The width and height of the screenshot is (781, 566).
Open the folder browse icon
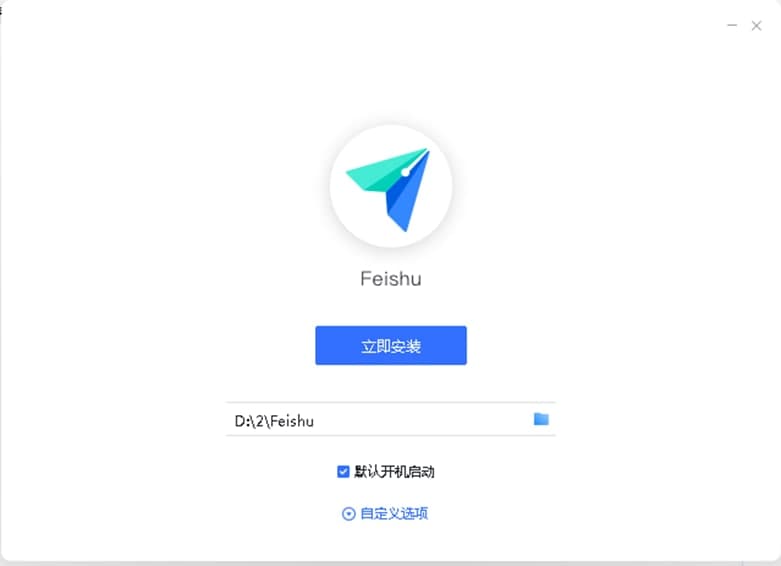point(541,419)
